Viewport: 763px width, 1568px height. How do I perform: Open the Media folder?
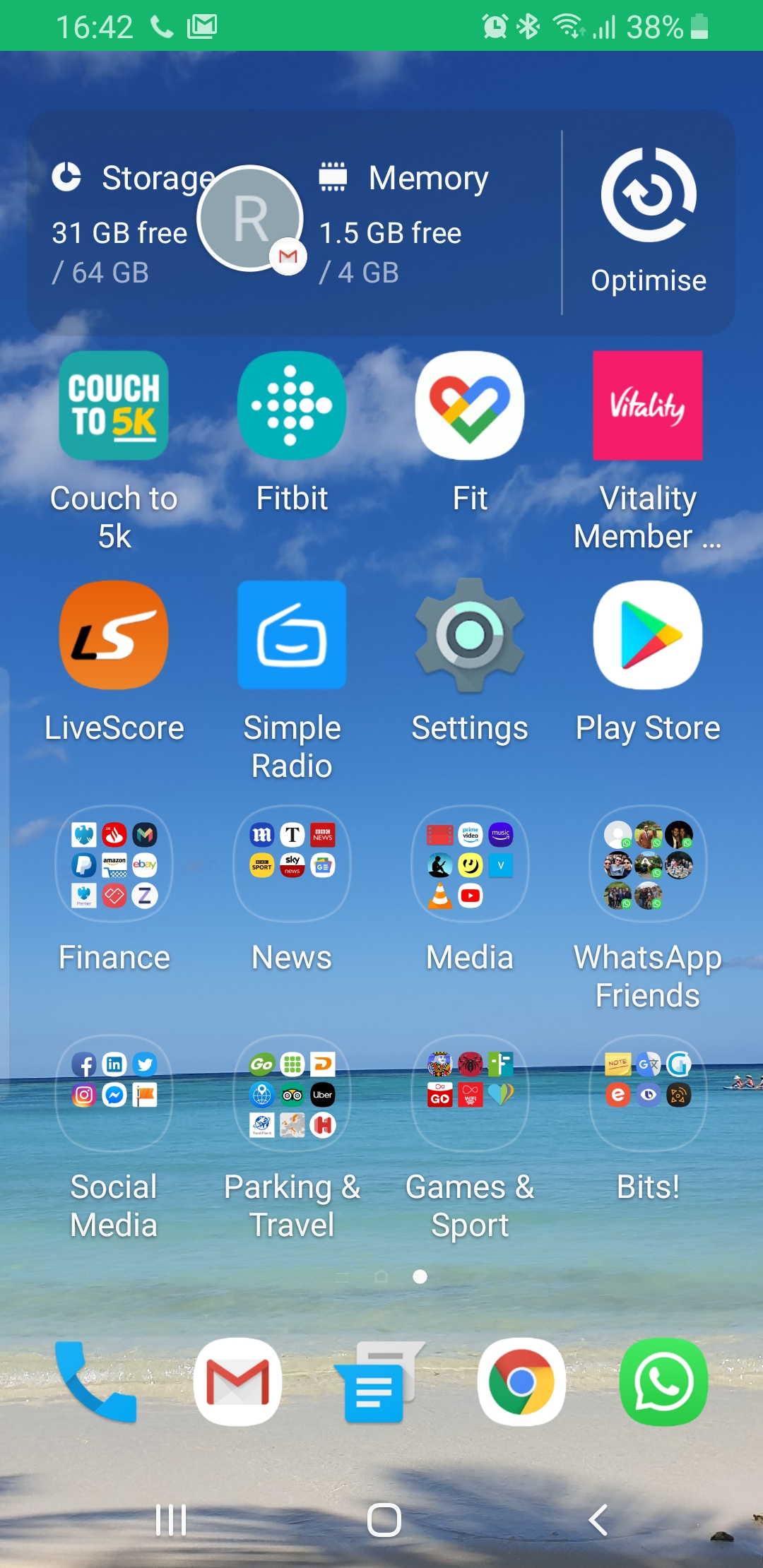[x=470, y=865]
